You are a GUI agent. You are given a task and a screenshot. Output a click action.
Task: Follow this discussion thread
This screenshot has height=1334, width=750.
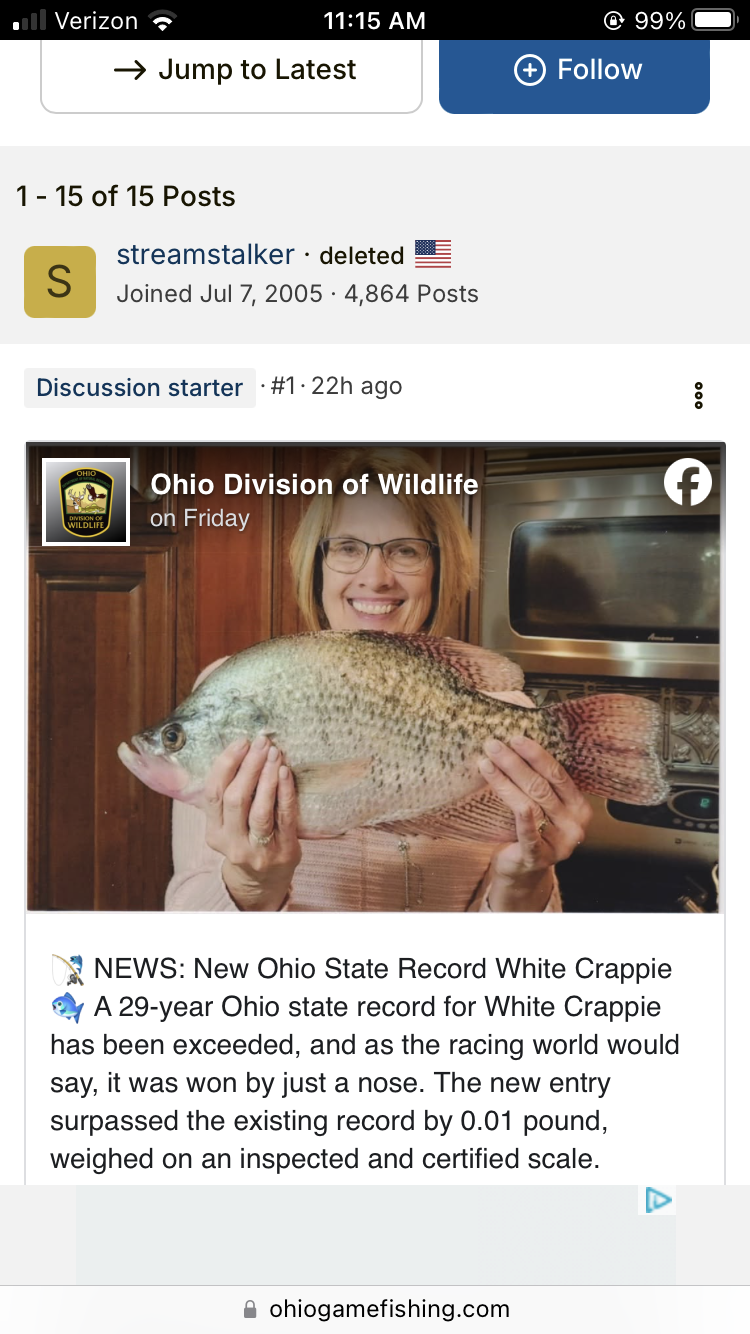point(574,70)
